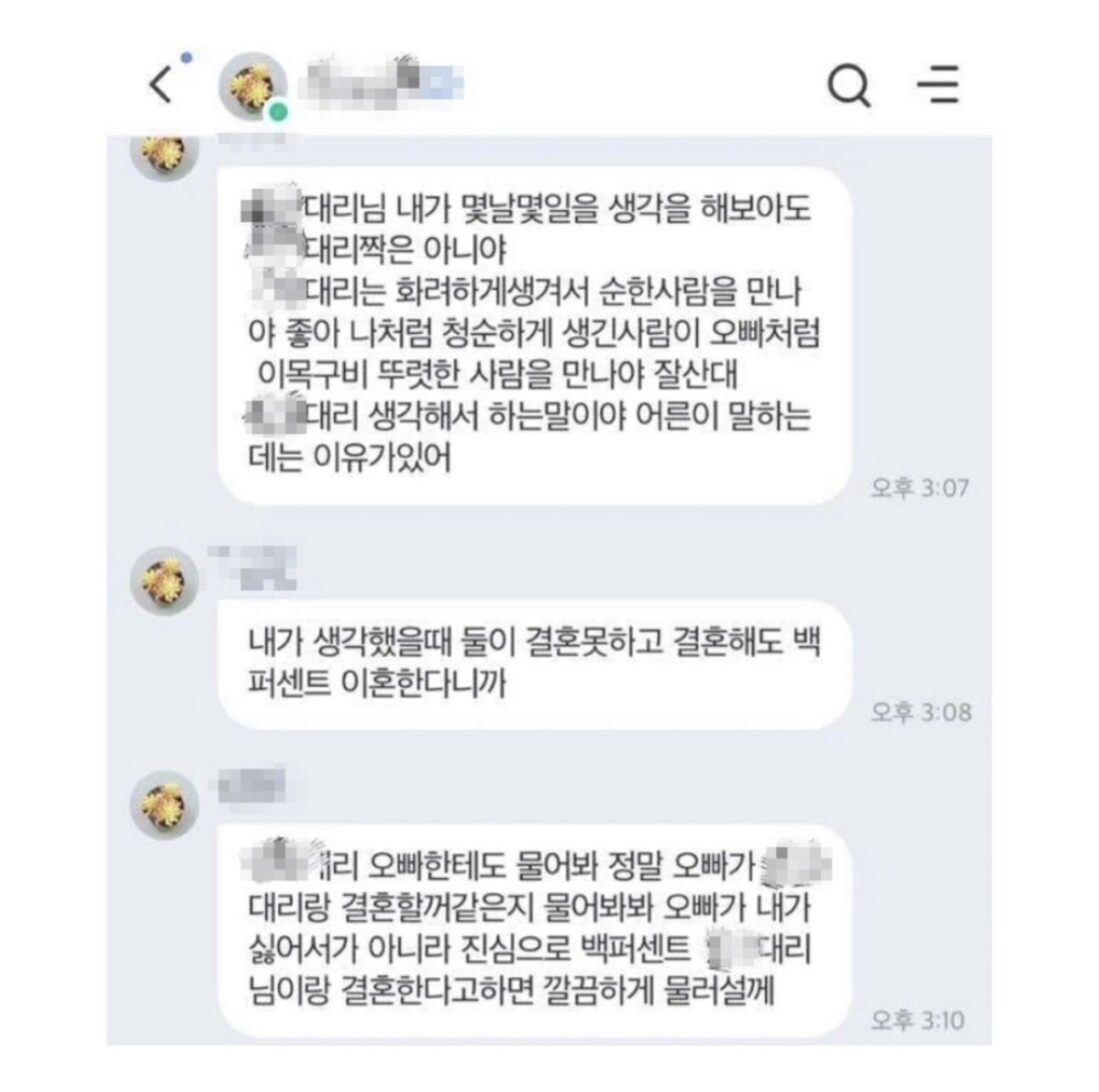Open the chat room menu
Image resolution: width=1099 pixels, height=1092 pixels.
[x=938, y=86]
